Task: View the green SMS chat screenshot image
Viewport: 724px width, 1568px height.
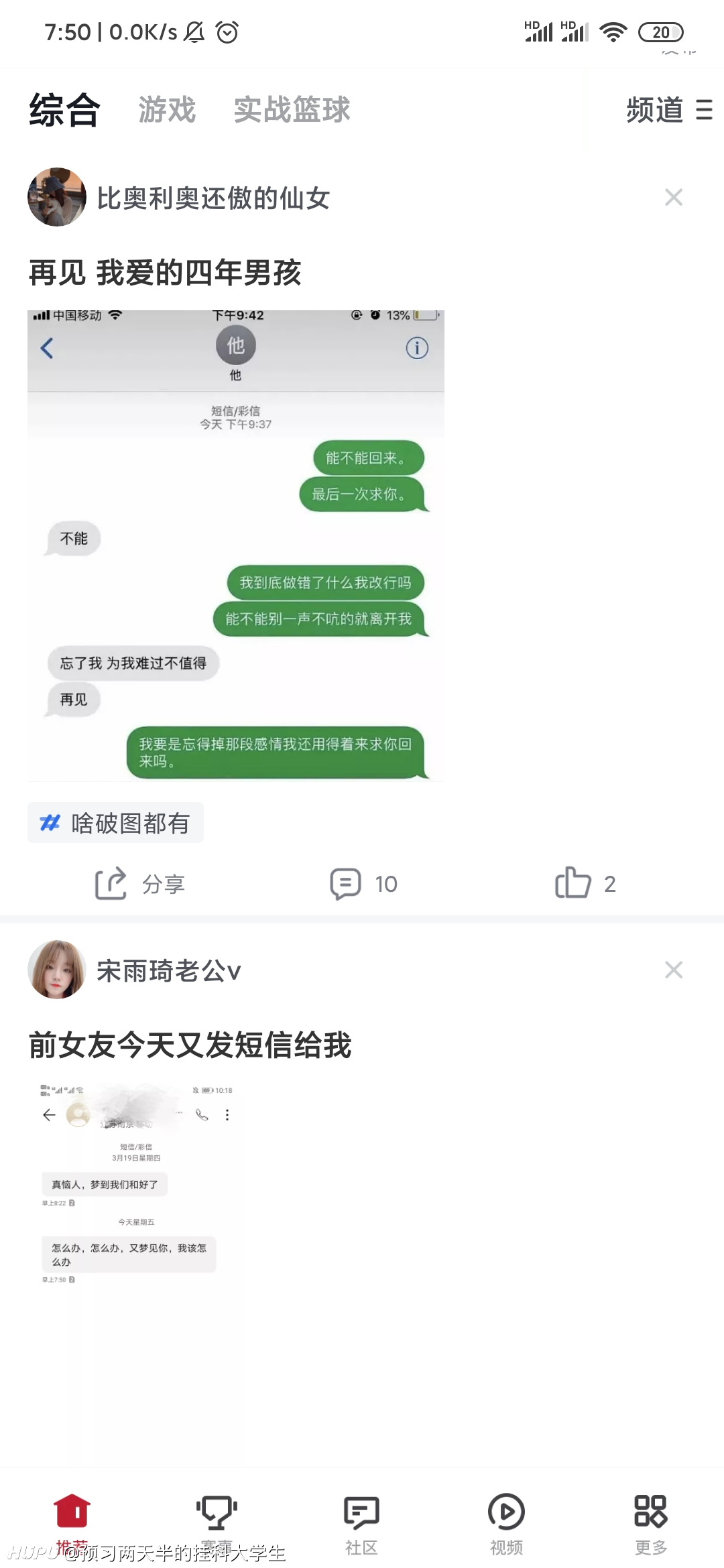Action: coord(236,545)
